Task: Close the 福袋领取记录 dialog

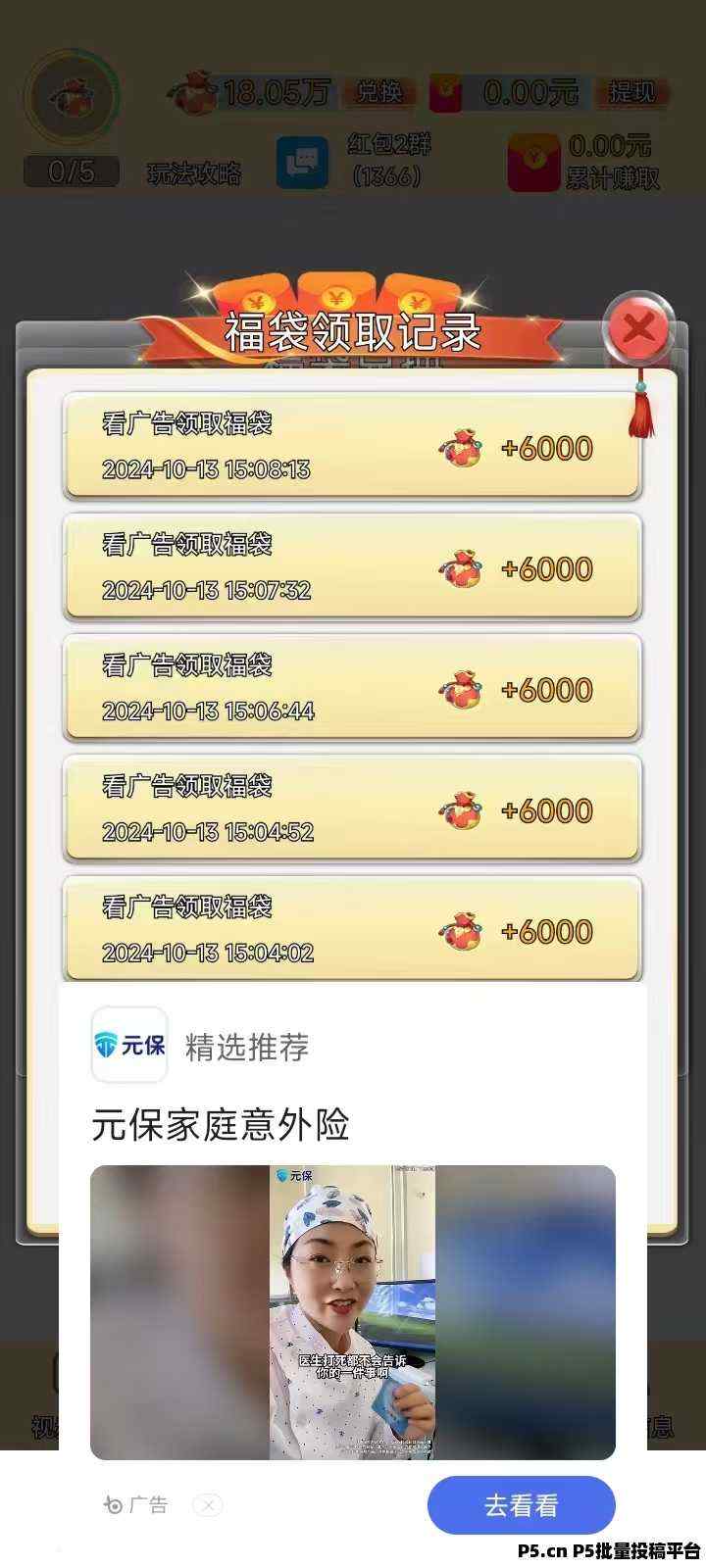Action: [x=638, y=327]
